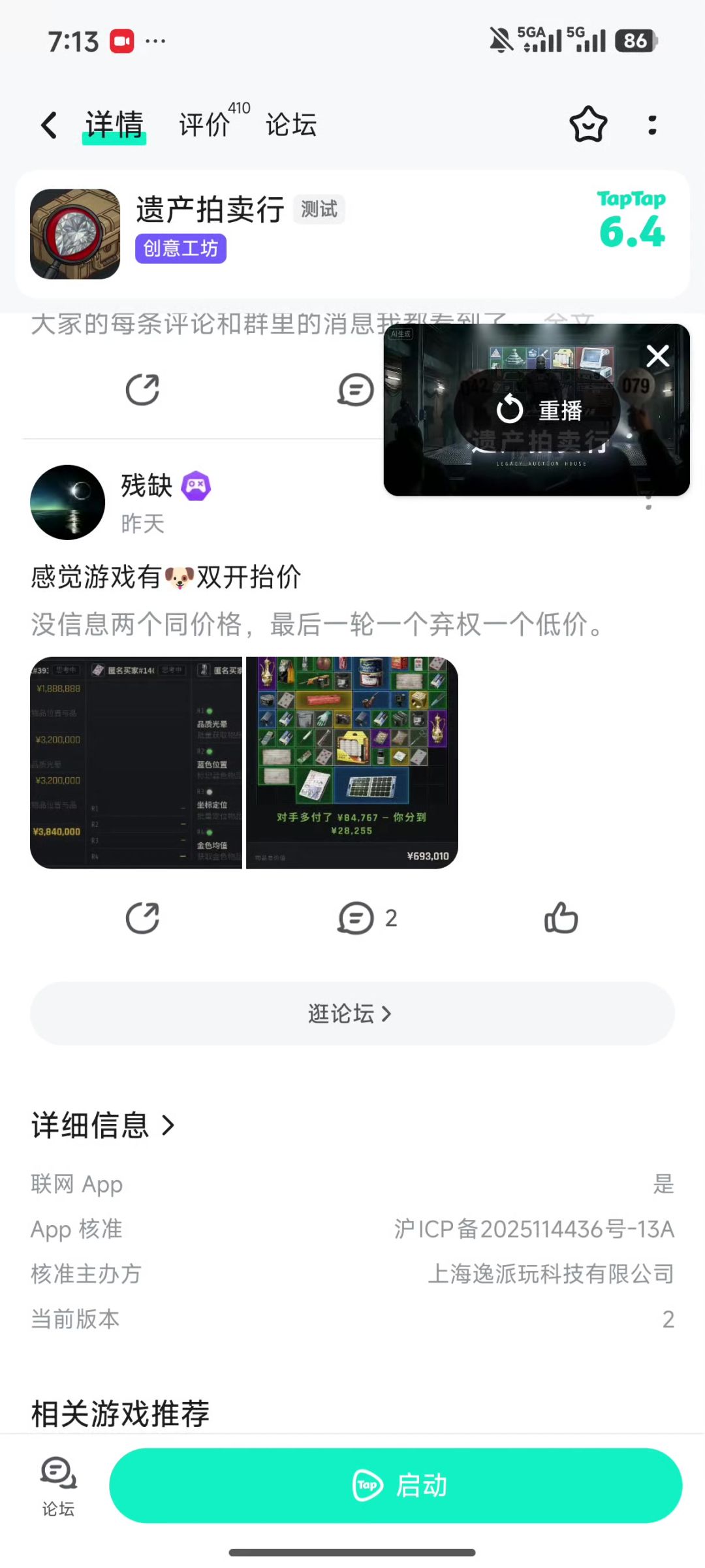705x1568 pixels.
Task: Favorite the game with the star icon
Action: [588, 125]
